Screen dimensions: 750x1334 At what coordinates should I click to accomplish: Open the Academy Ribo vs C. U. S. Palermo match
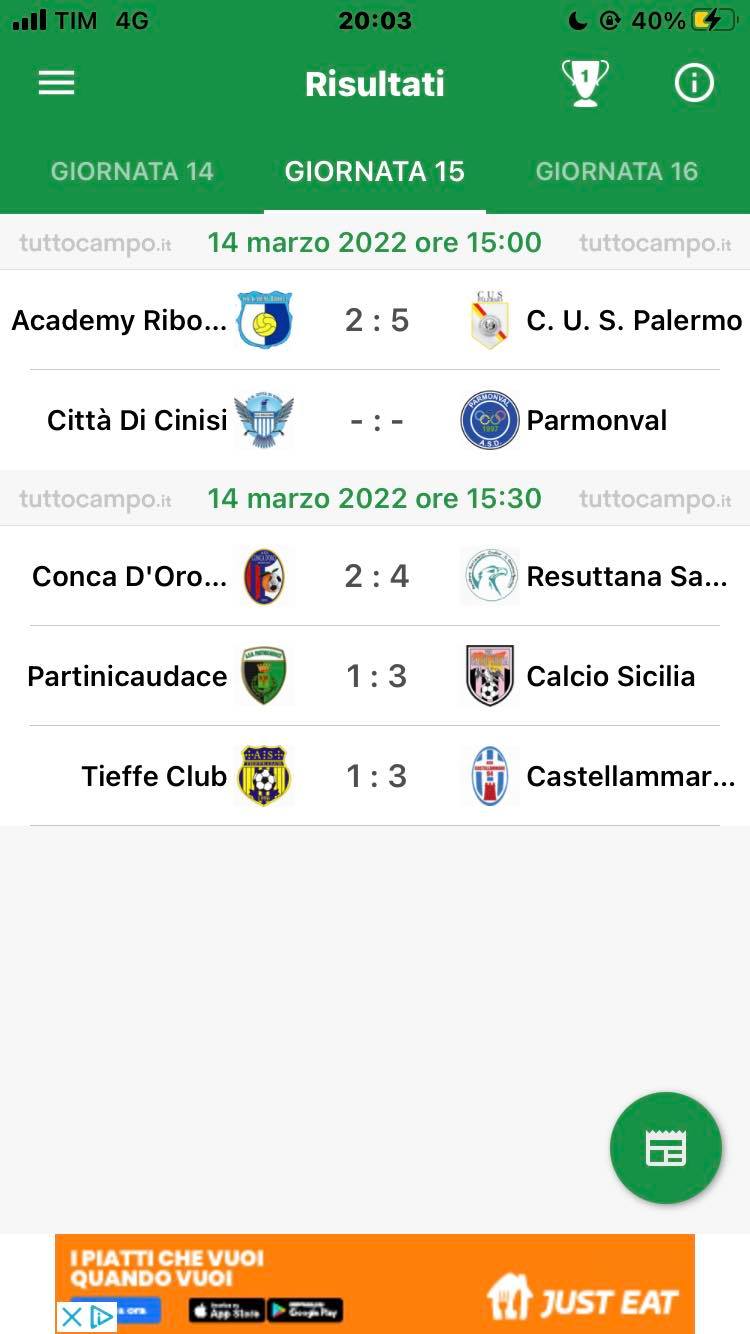[375, 320]
